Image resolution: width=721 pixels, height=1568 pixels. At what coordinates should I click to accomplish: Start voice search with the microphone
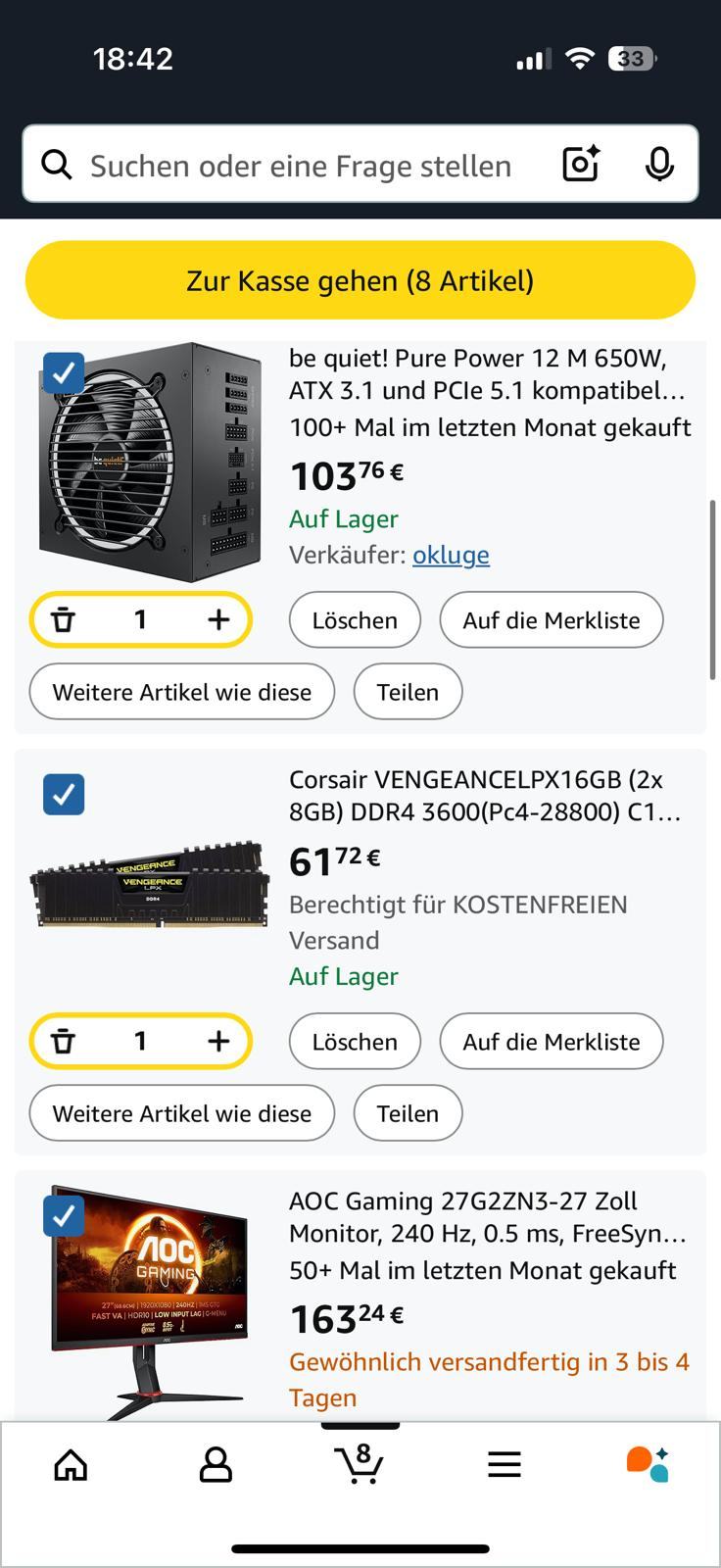659,164
